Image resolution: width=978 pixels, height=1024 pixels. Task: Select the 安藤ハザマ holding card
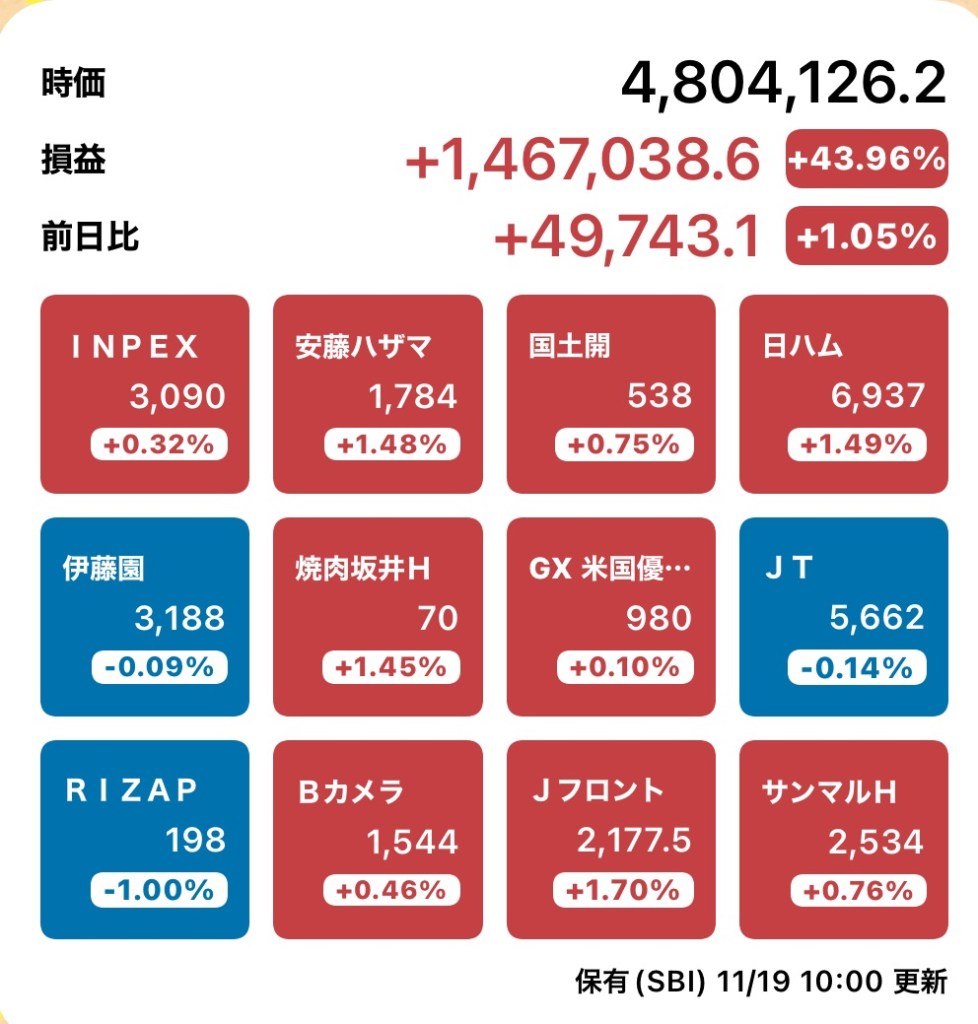point(377,394)
